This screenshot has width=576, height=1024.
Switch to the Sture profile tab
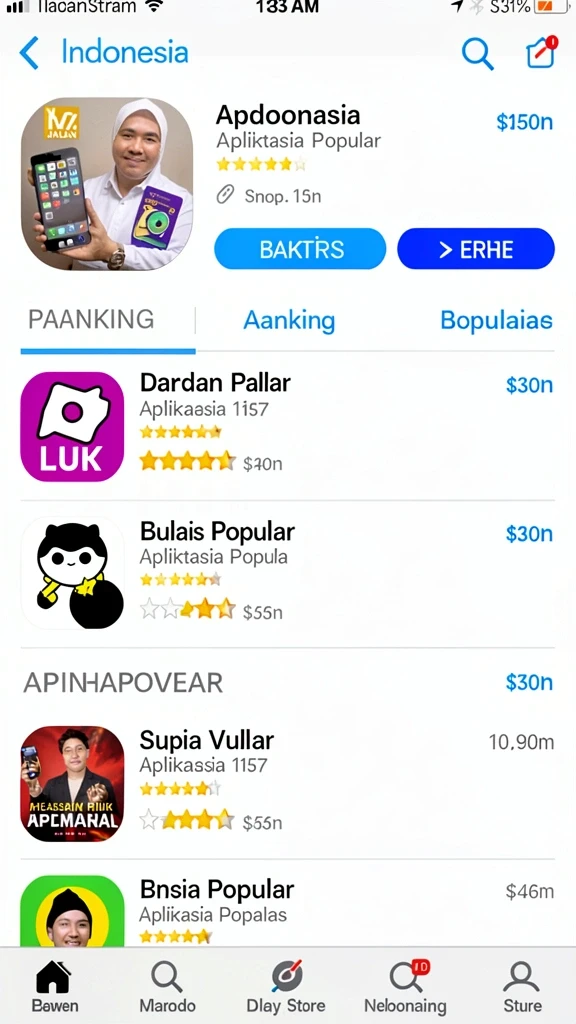click(522, 987)
